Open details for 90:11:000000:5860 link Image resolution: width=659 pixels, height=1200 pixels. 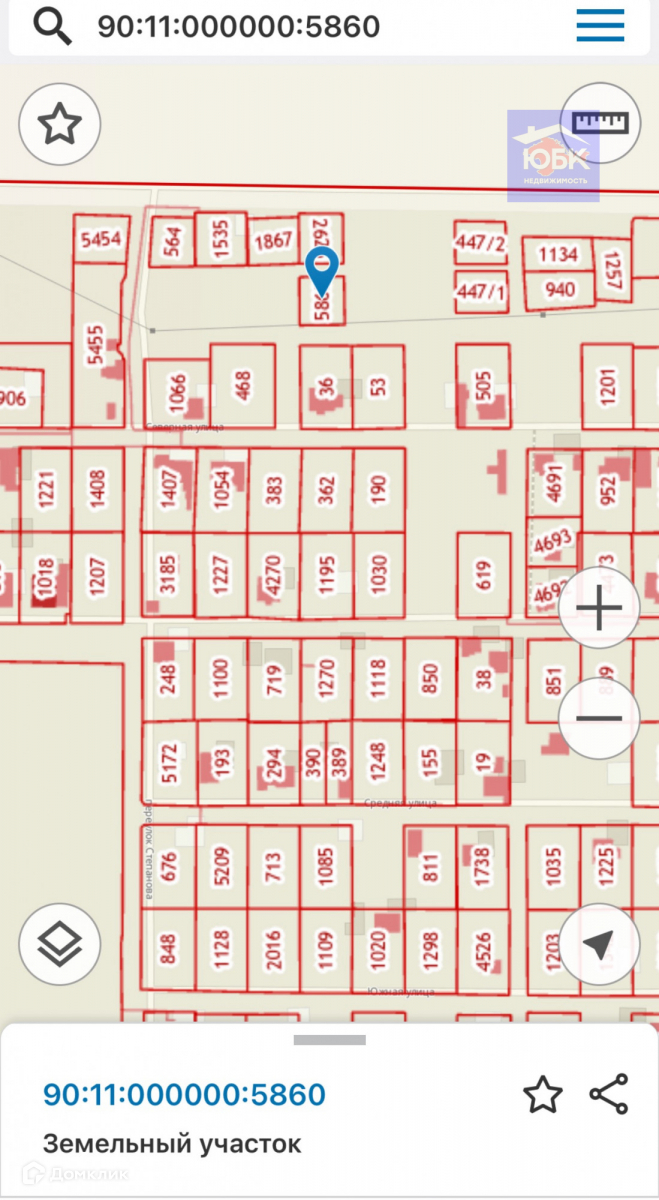184,1094
